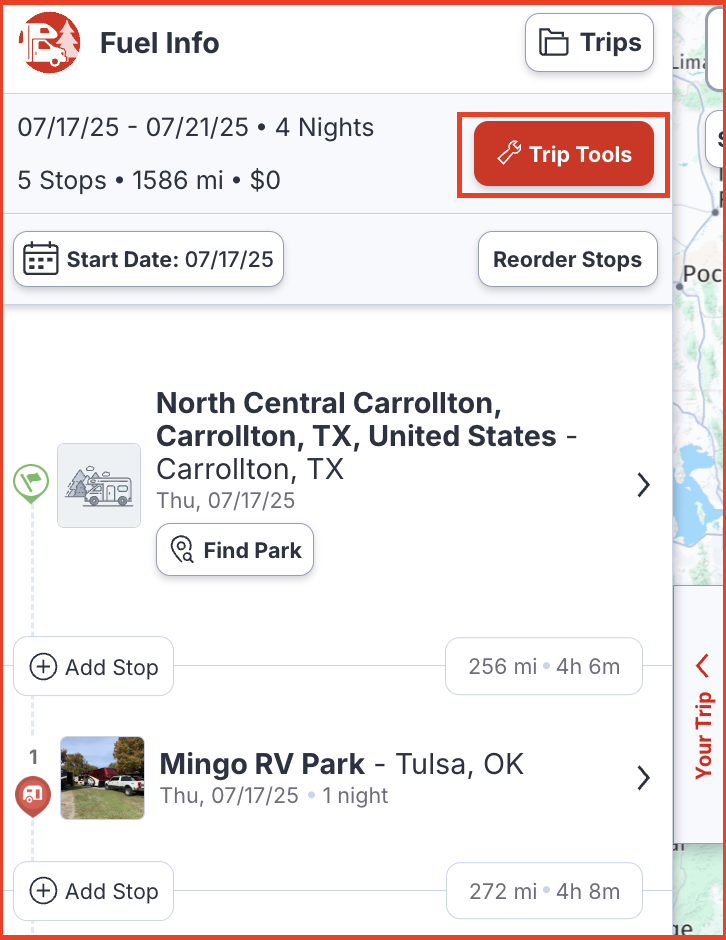Open the Mingo RV Park stop
Screen dimensions: 726x940
[x=643, y=778]
